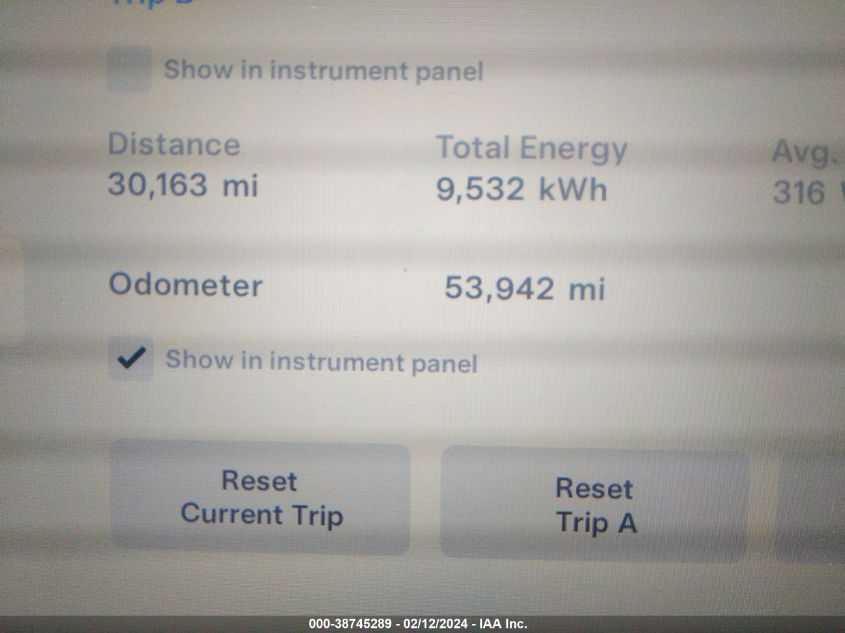Check Show in instrument panel under Trip B
Image resolution: width=845 pixels, height=633 pixels.
(x=130, y=71)
